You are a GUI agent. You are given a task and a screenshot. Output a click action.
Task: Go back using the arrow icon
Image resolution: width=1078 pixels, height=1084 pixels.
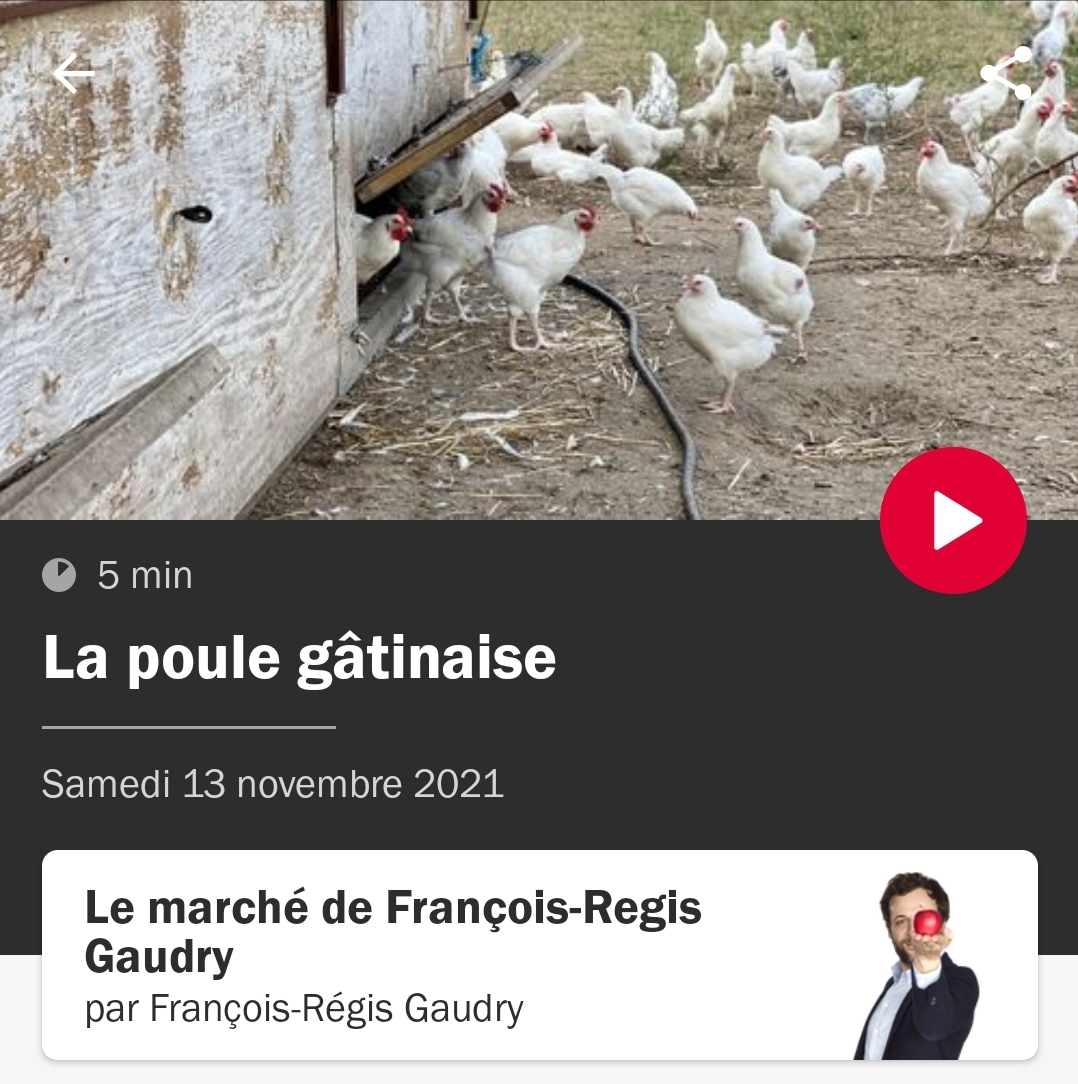73,73
